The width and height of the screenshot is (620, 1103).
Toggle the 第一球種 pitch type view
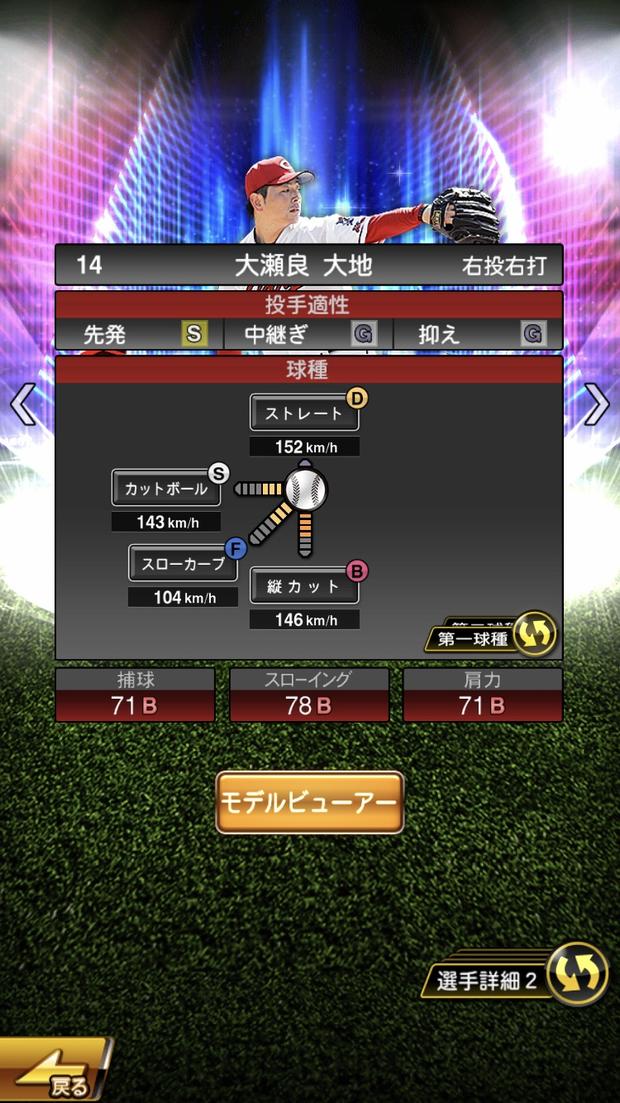492,636
